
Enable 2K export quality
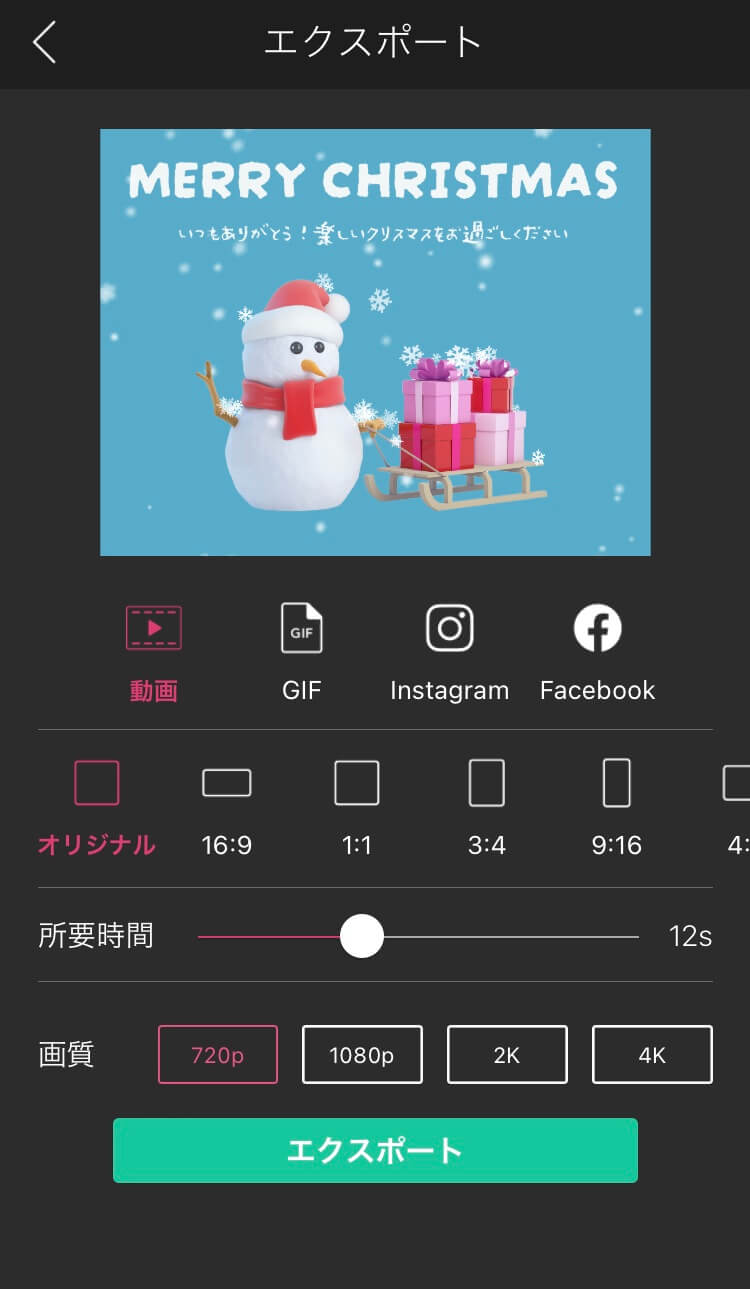[507, 1054]
